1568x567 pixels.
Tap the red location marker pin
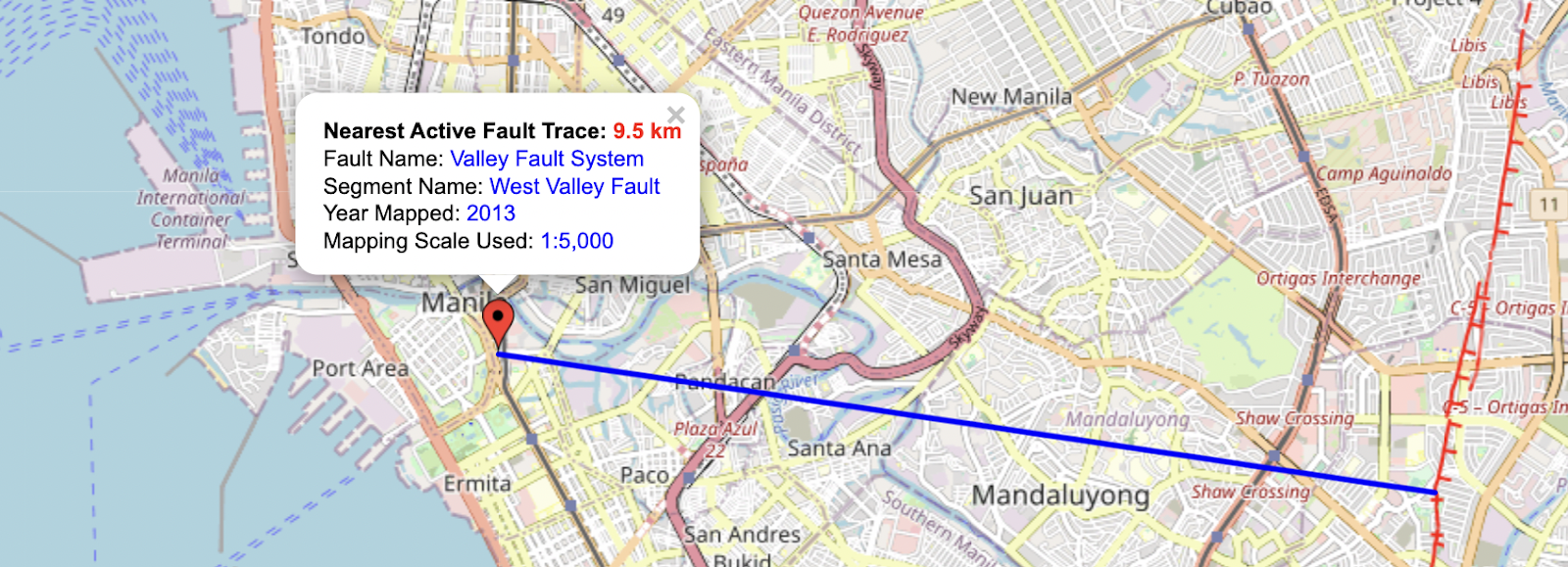pyautogui.click(x=499, y=320)
